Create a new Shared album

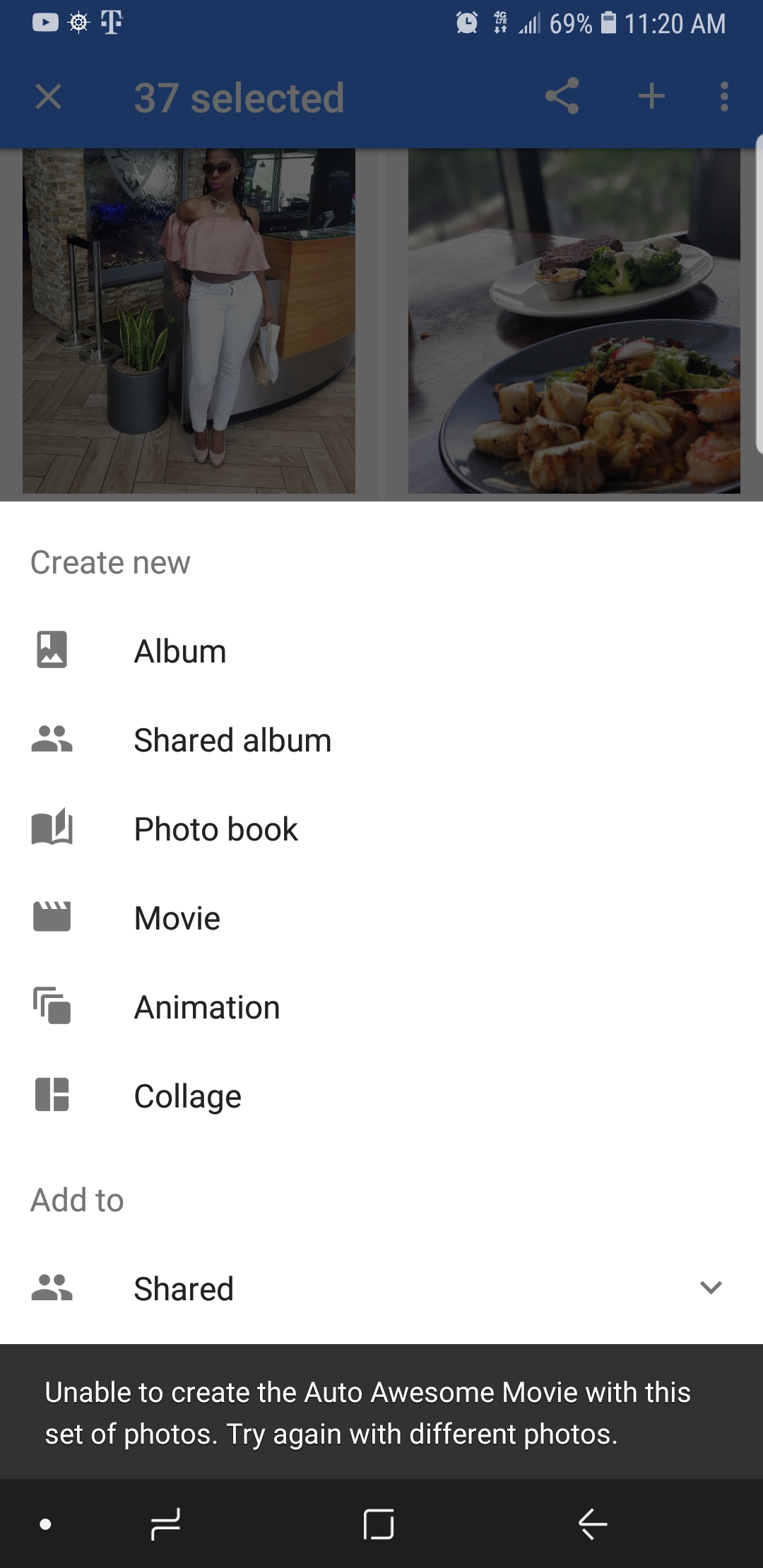point(232,740)
